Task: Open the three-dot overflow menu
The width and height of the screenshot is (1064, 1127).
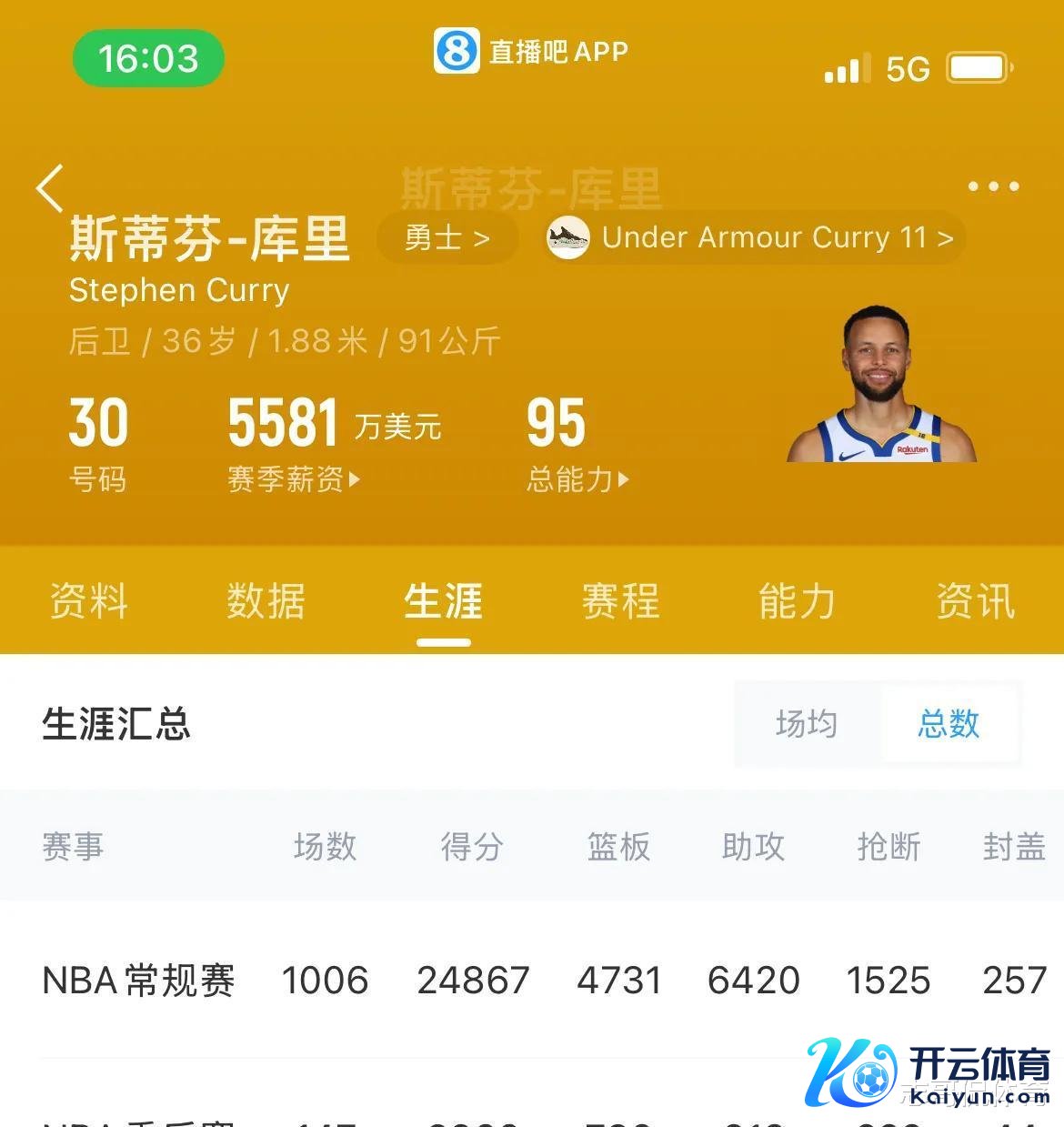Action: pos(993,186)
